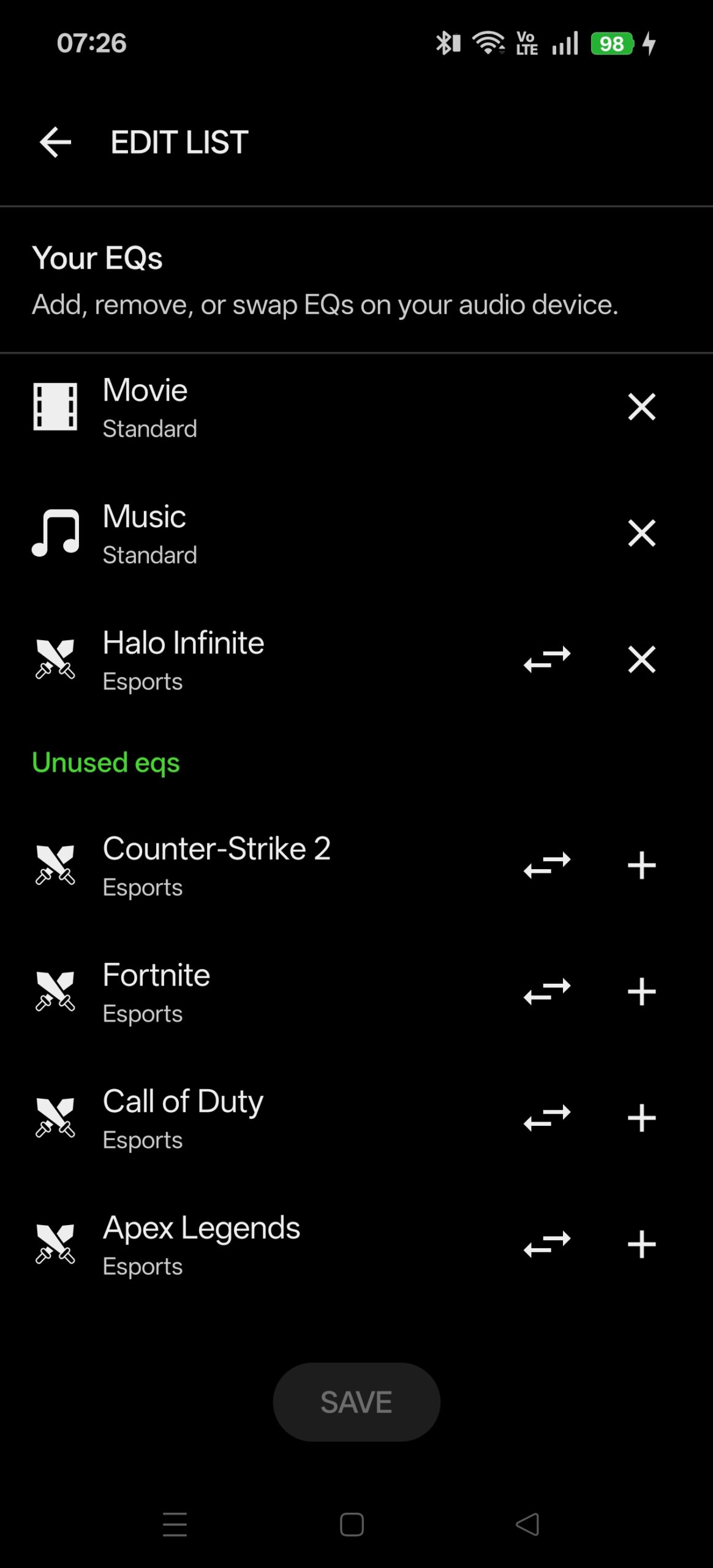Remove the Movie EQ
This screenshot has width=713, height=1568.
[641, 407]
